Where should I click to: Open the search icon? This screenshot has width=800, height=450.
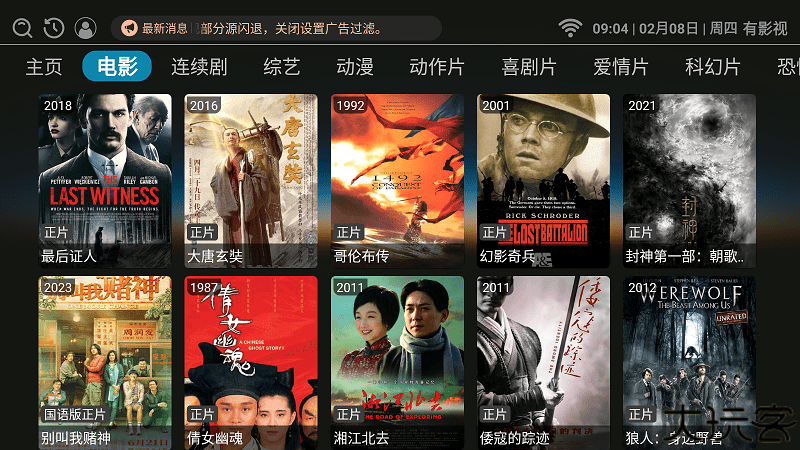(22, 28)
